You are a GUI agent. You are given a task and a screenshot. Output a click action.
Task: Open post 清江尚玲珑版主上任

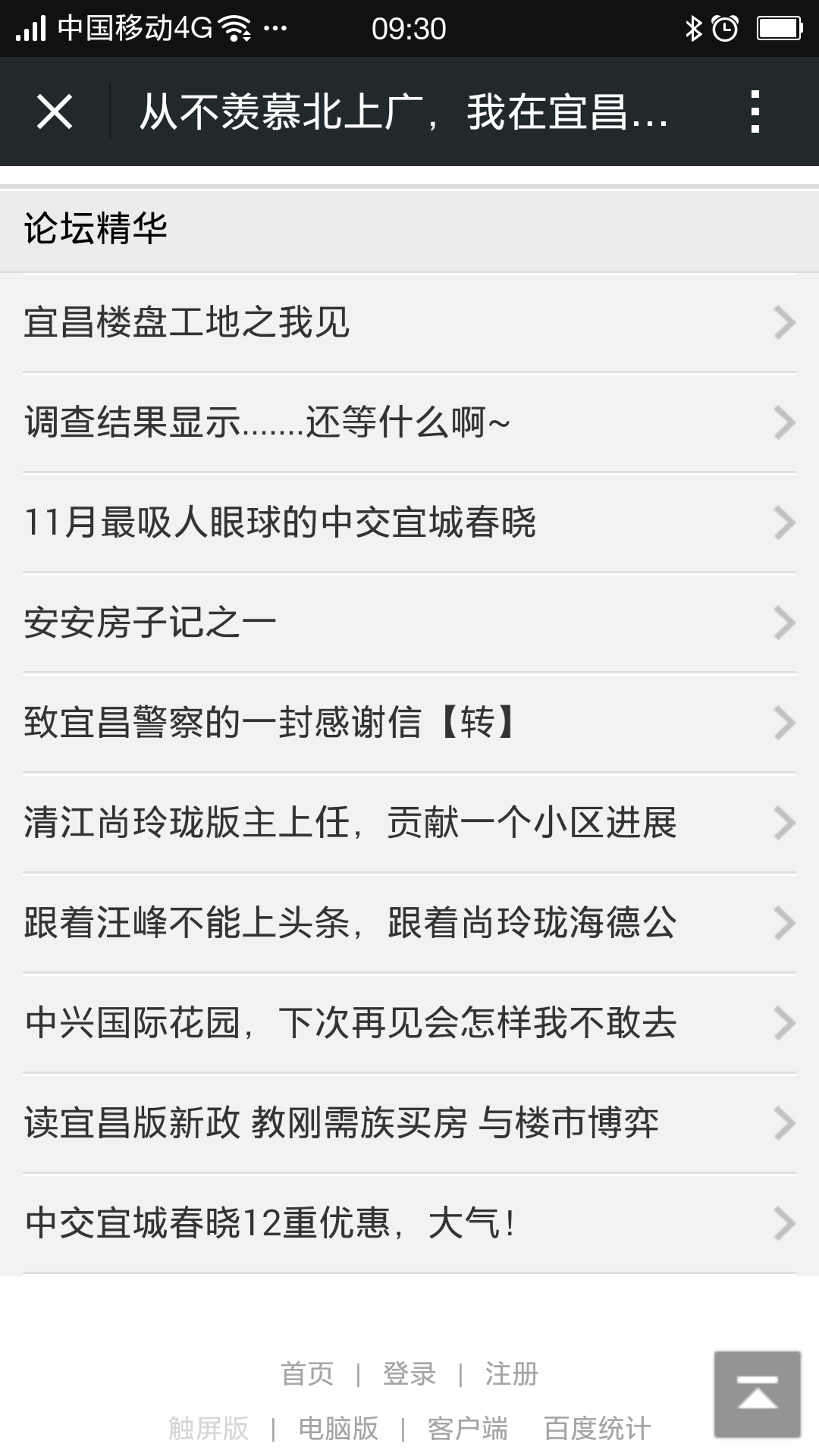409,823
